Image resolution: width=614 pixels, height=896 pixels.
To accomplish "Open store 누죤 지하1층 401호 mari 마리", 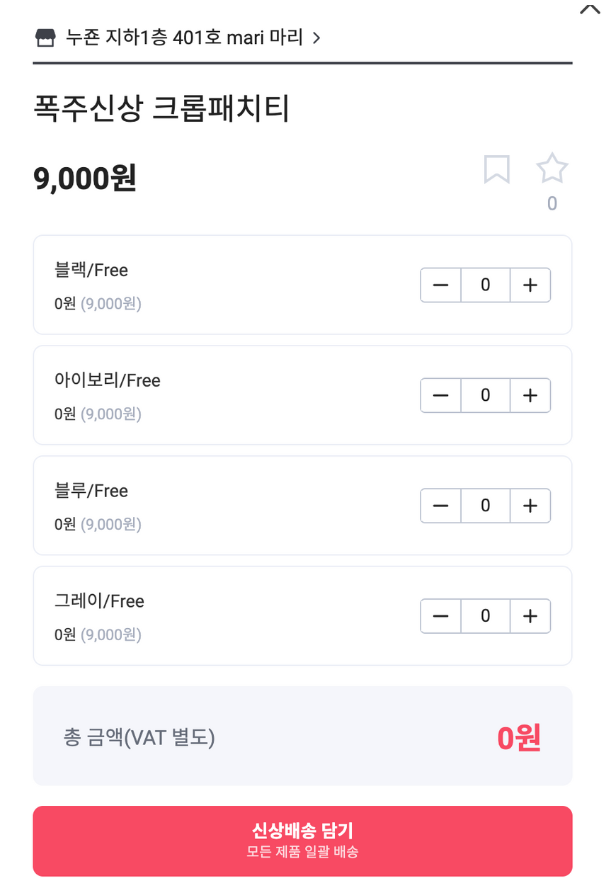I will pyautogui.click(x=178, y=38).
